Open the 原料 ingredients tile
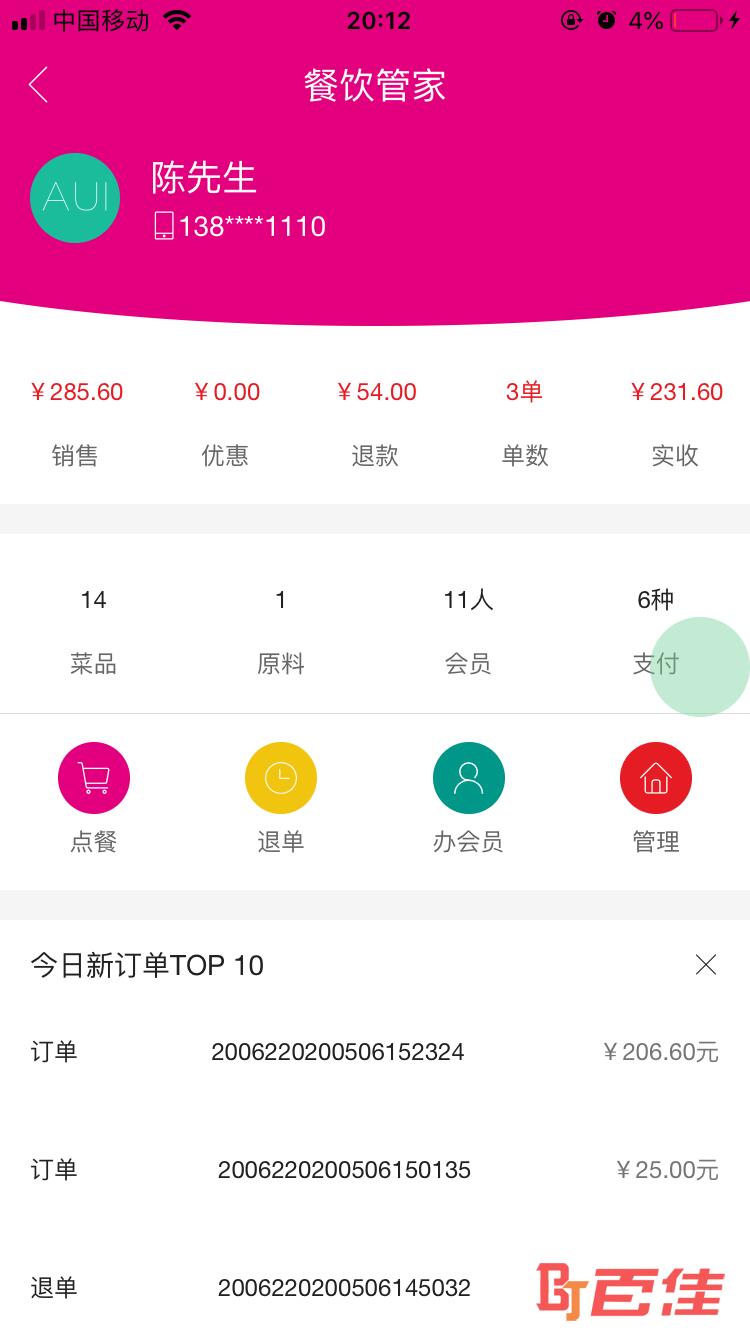Screen dimensions: 750x1334 click(x=281, y=631)
